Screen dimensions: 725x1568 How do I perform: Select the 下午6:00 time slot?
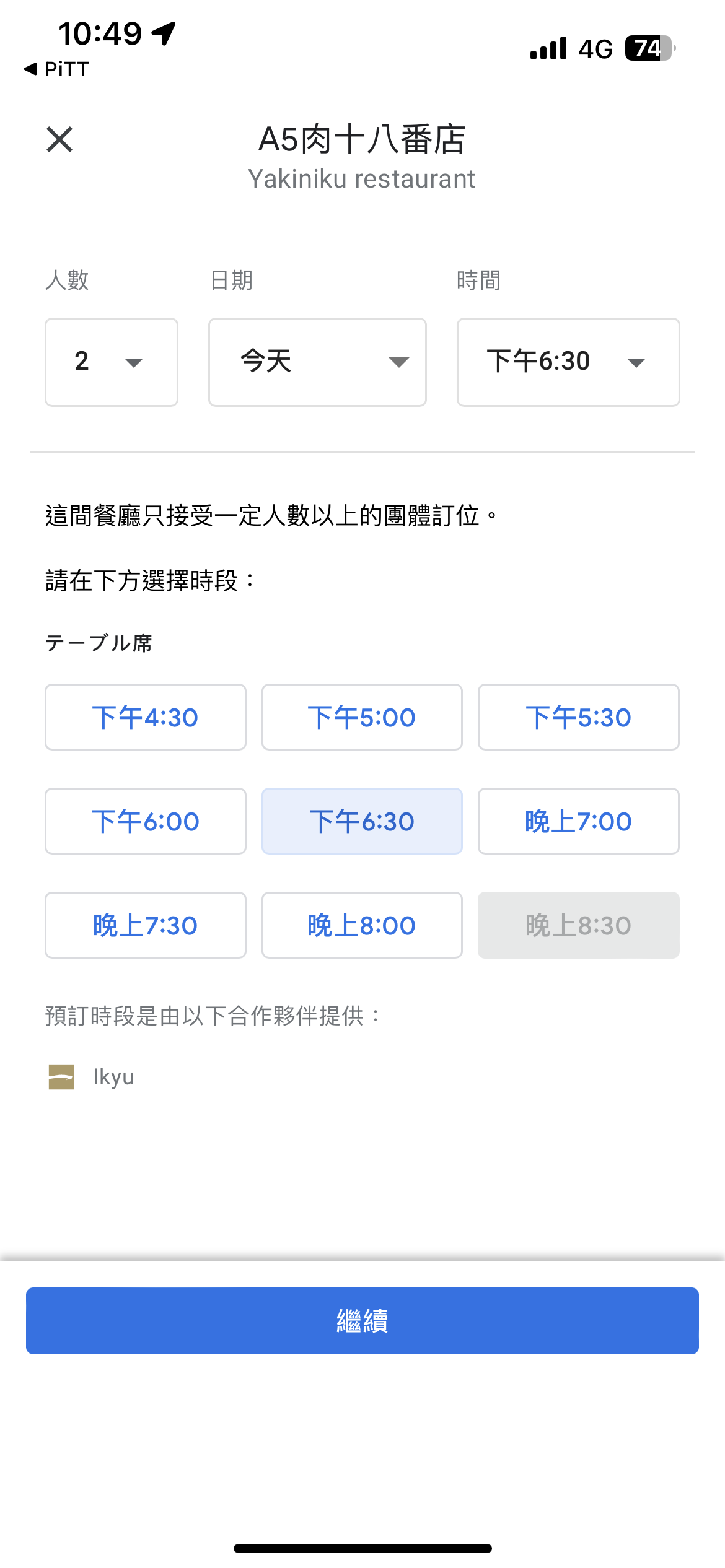point(146,821)
